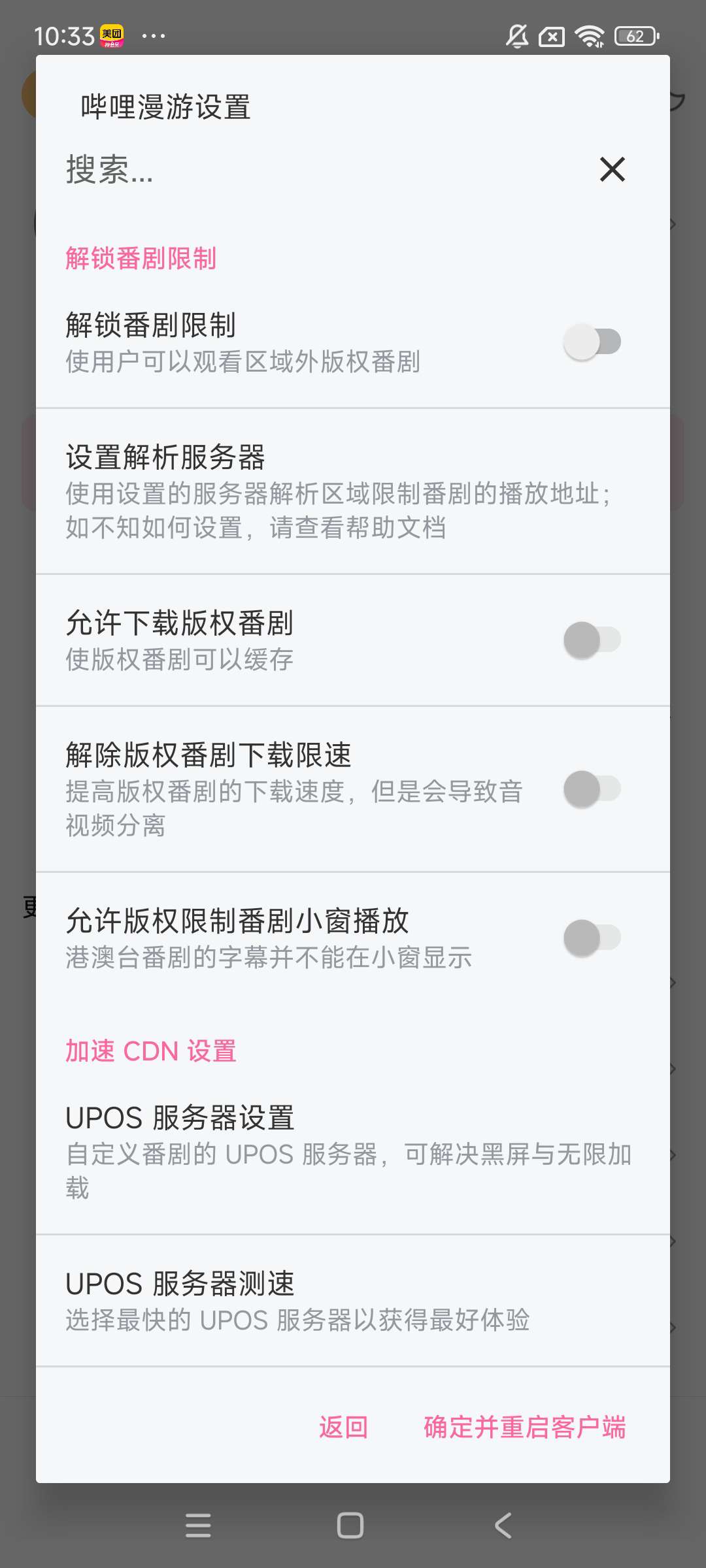
Task: Open recent apps from navigation bar
Action: pyautogui.click(x=198, y=1526)
